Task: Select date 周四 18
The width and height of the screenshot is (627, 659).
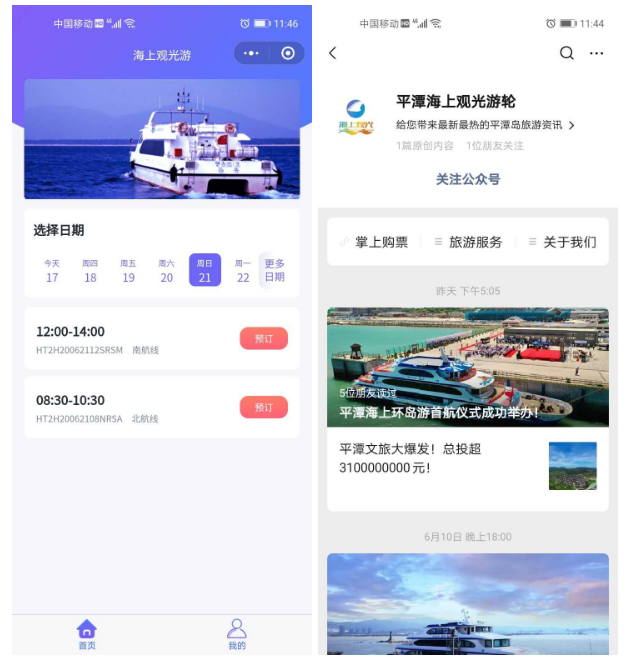Action: pyautogui.click(x=90, y=271)
